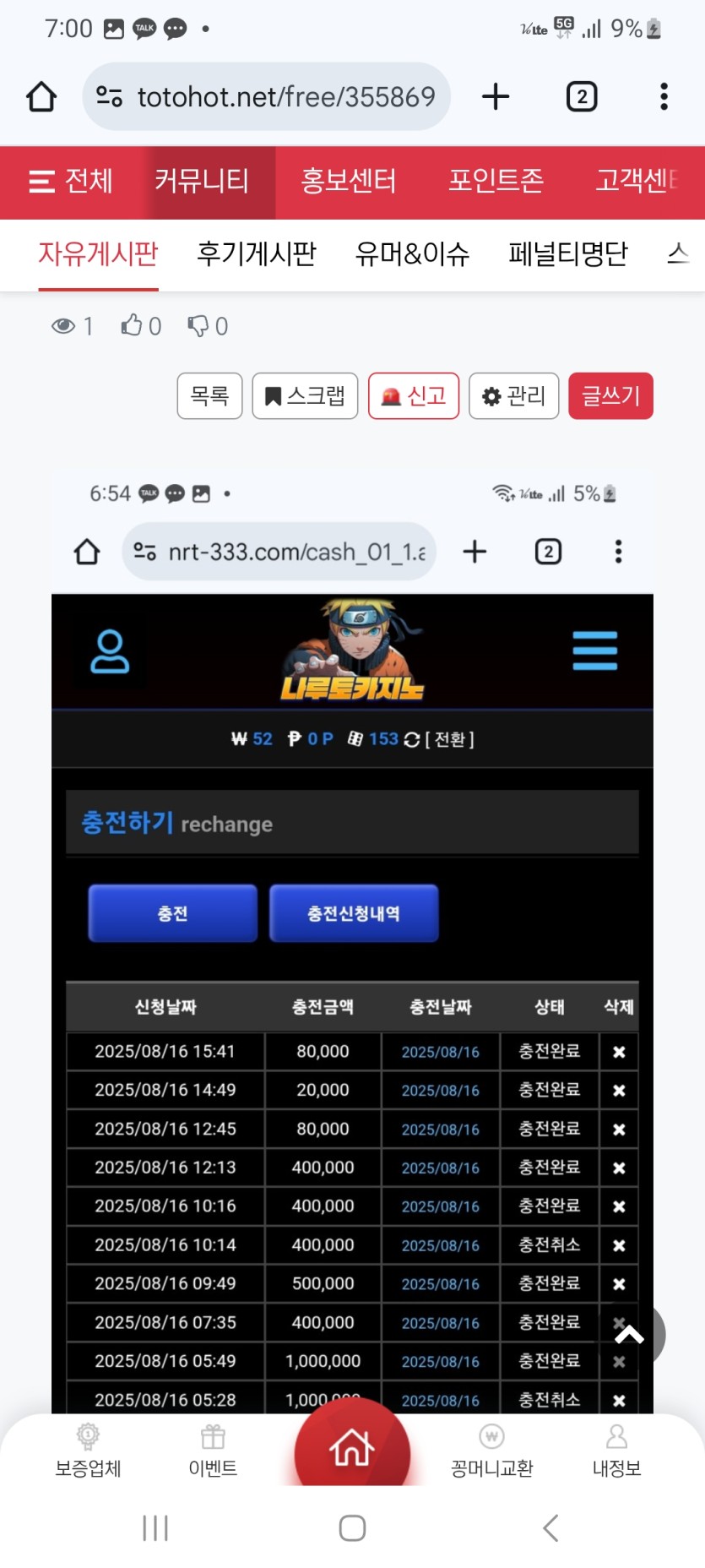The width and height of the screenshot is (705, 1568).
Task: Open a new browser tab
Action: pos(496,96)
